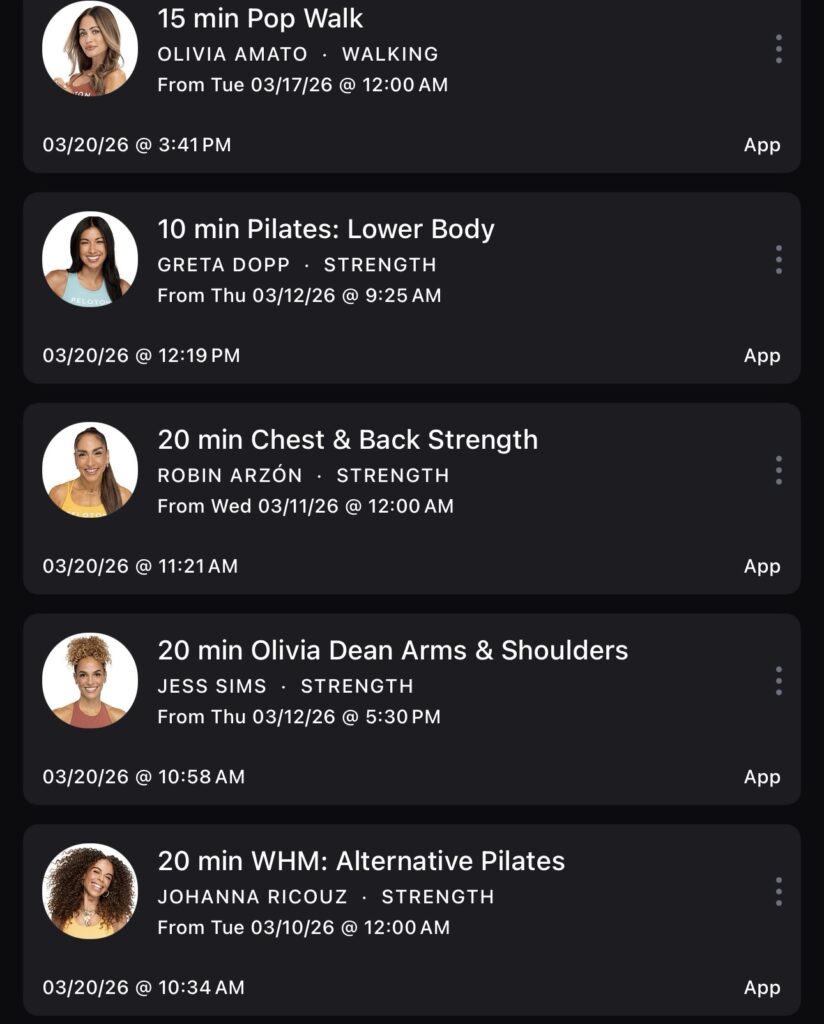This screenshot has height=1024, width=824.
Task: Show more options for Pilates: Lower Body
Action: (x=778, y=260)
